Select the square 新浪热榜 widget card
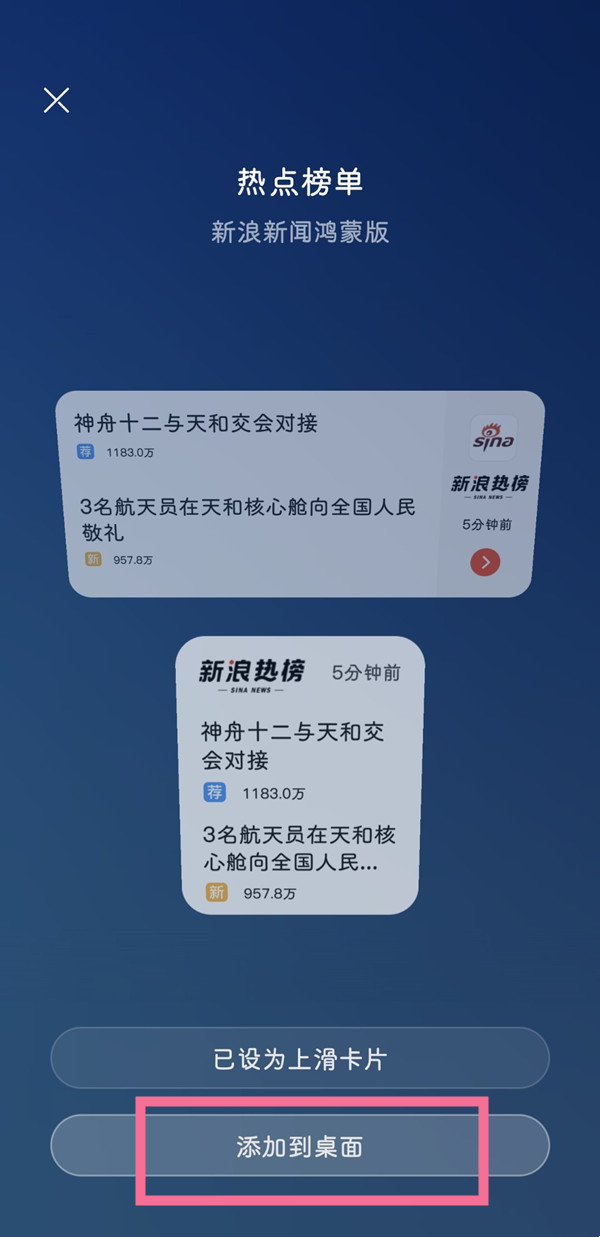Screen dimensions: 600x1237 coord(300,775)
